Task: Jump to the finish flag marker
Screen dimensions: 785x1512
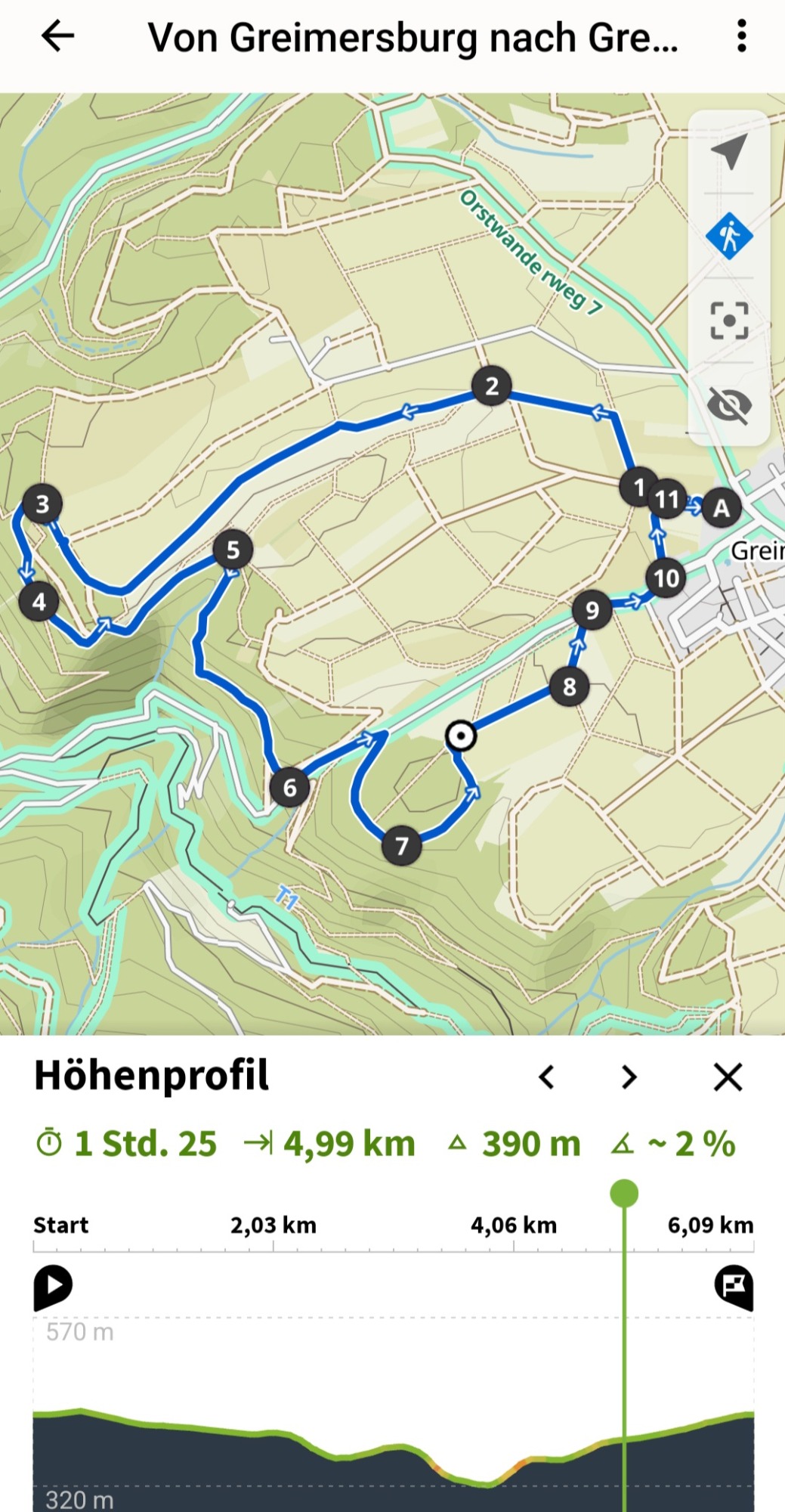Action: (x=734, y=1287)
